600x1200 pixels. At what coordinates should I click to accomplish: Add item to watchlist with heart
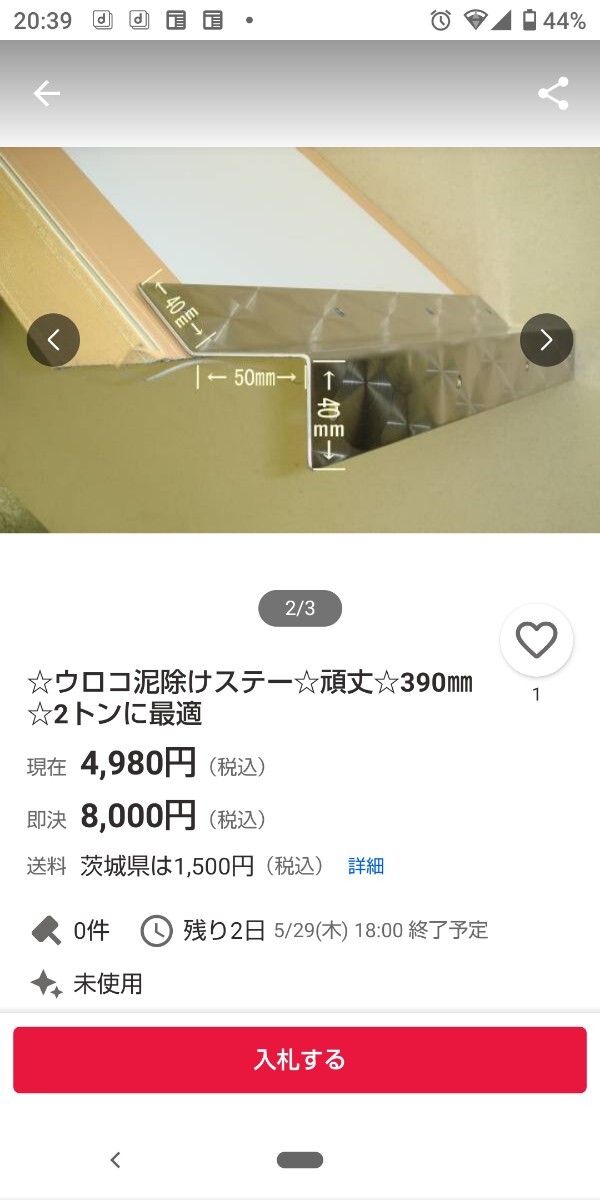tap(536, 641)
